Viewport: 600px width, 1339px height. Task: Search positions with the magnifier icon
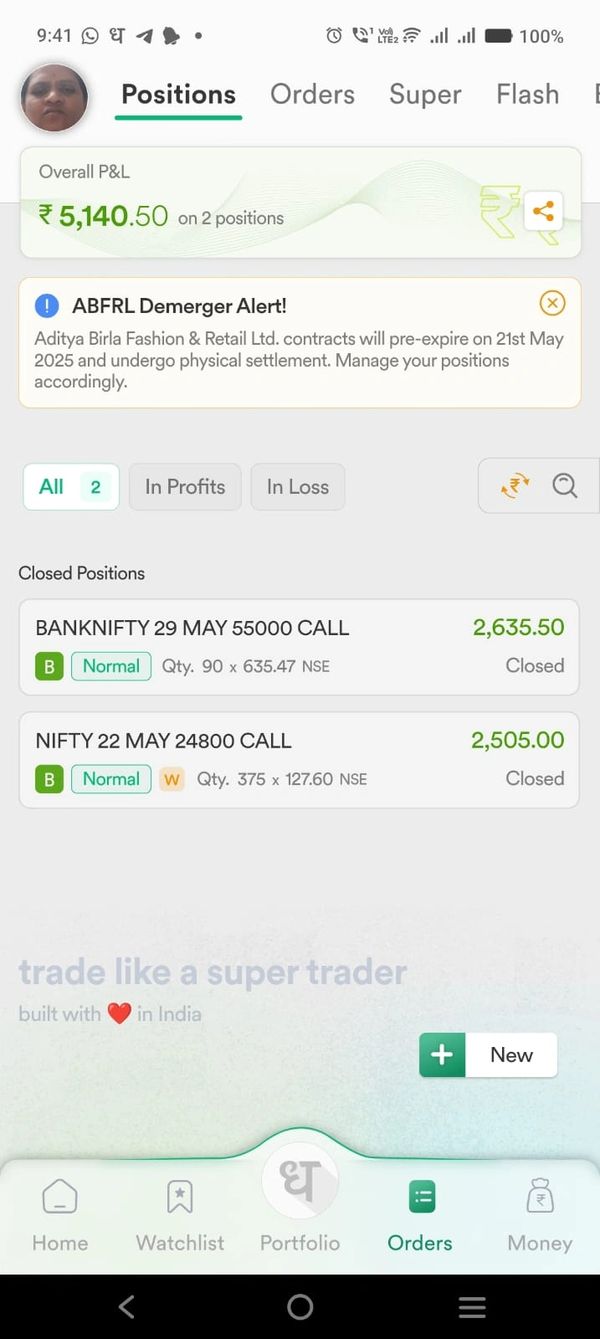pyautogui.click(x=565, y=486)
